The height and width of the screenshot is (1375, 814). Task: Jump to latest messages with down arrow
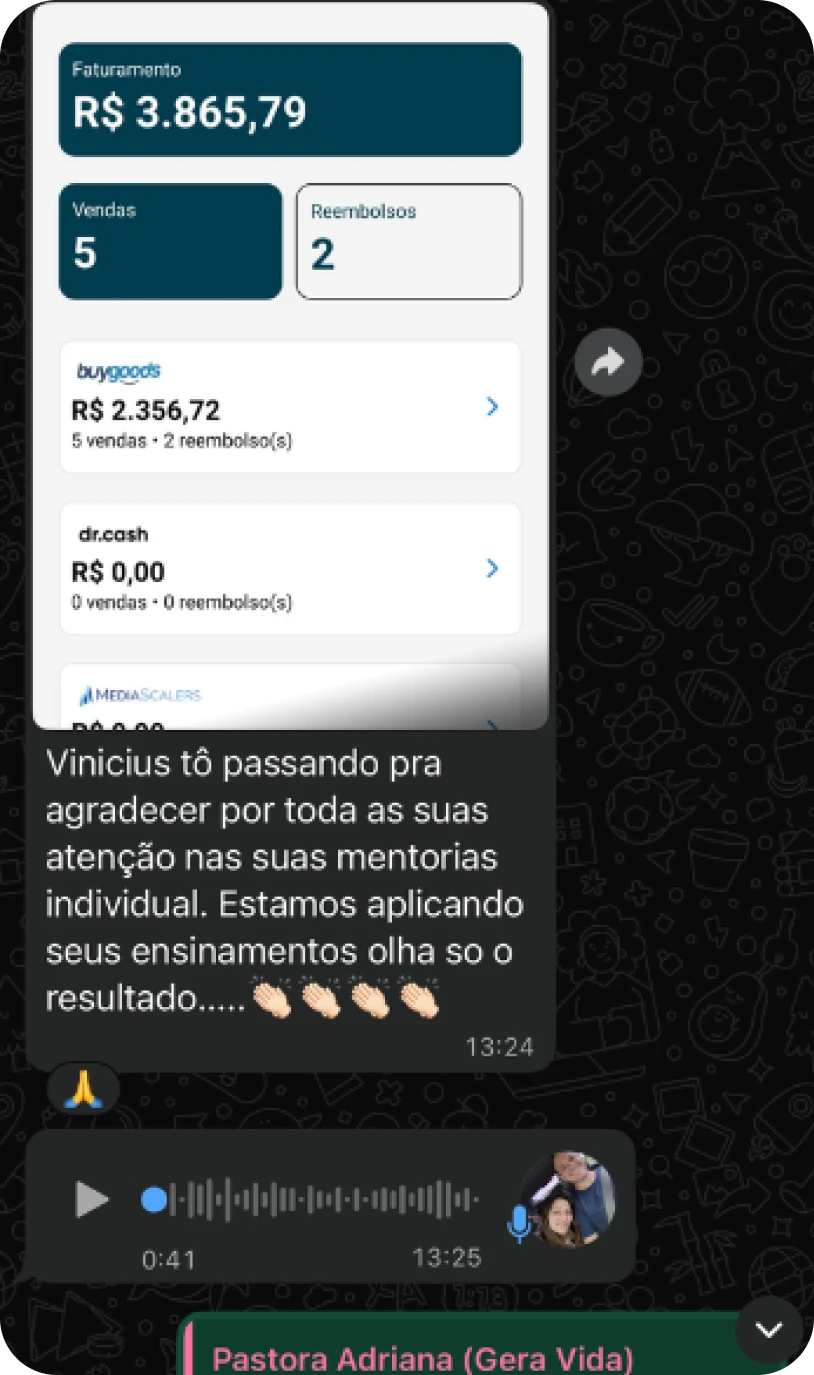(769, 1330)
